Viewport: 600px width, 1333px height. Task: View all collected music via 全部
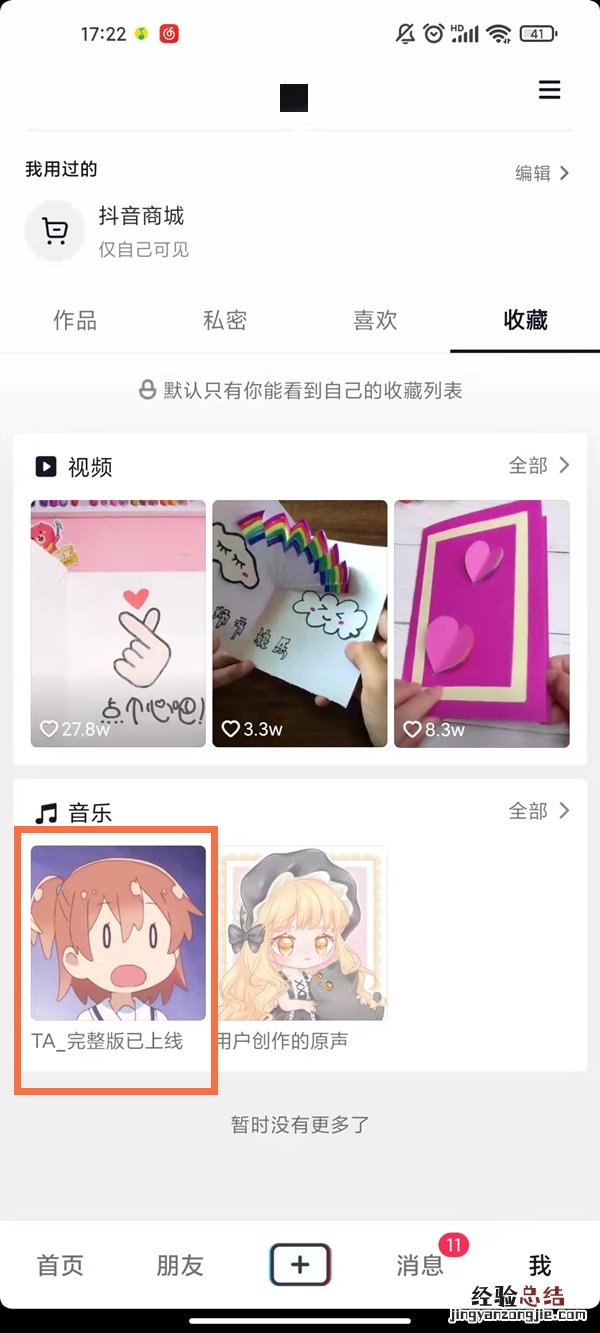click(538, 810)
